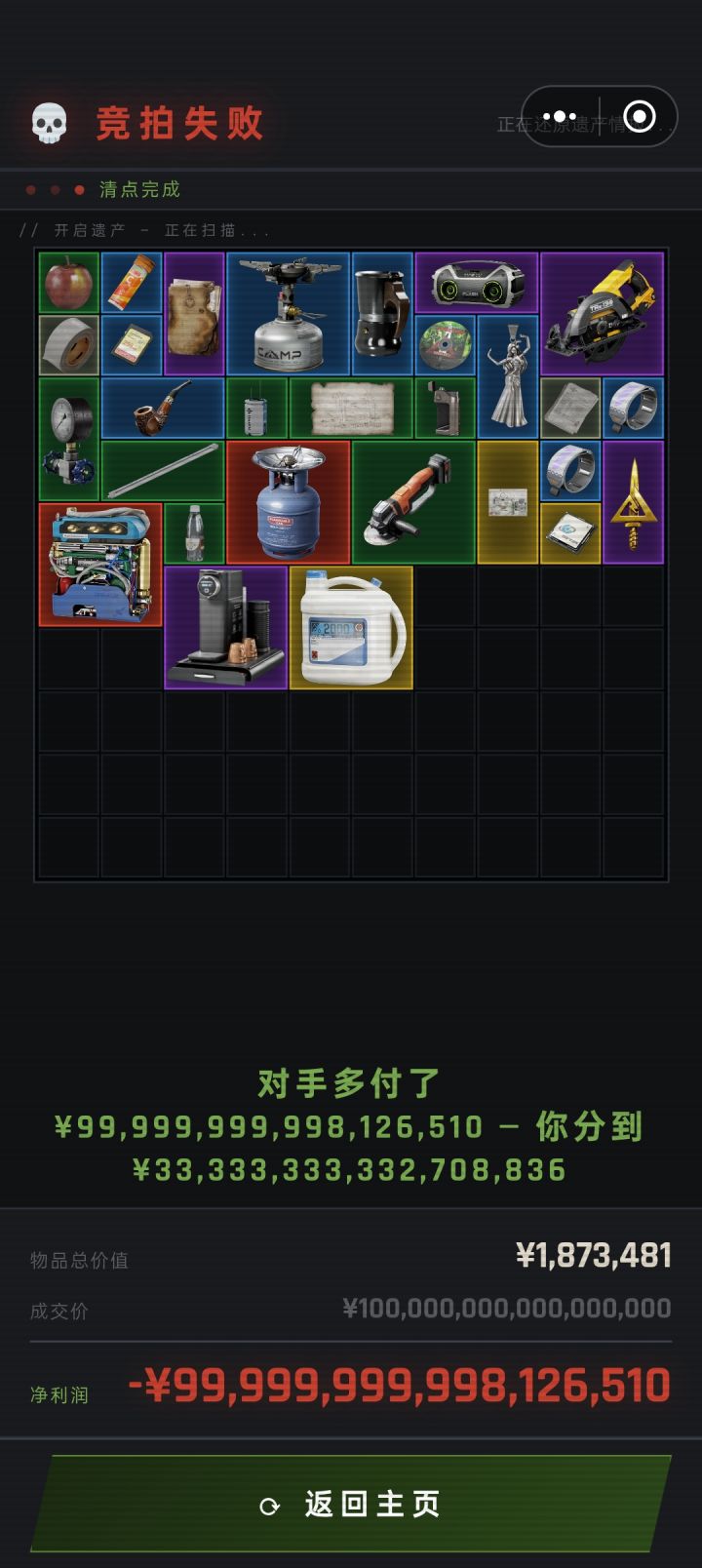Select the CPU processor chip item
The height and width of the screenshot is (1568, 702).
(569, 533)
